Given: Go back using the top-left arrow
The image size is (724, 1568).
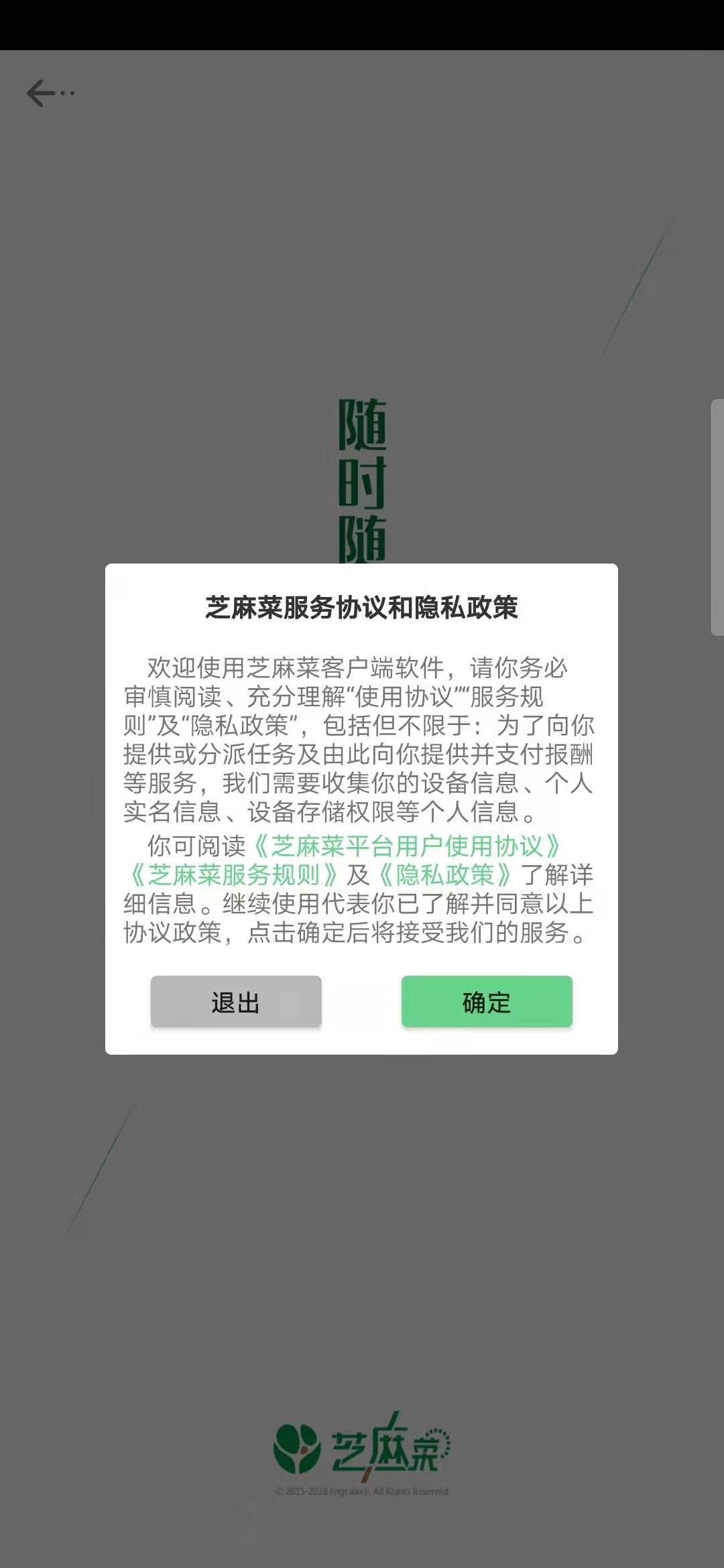Looking at the screenshot, I should (42, 93).
